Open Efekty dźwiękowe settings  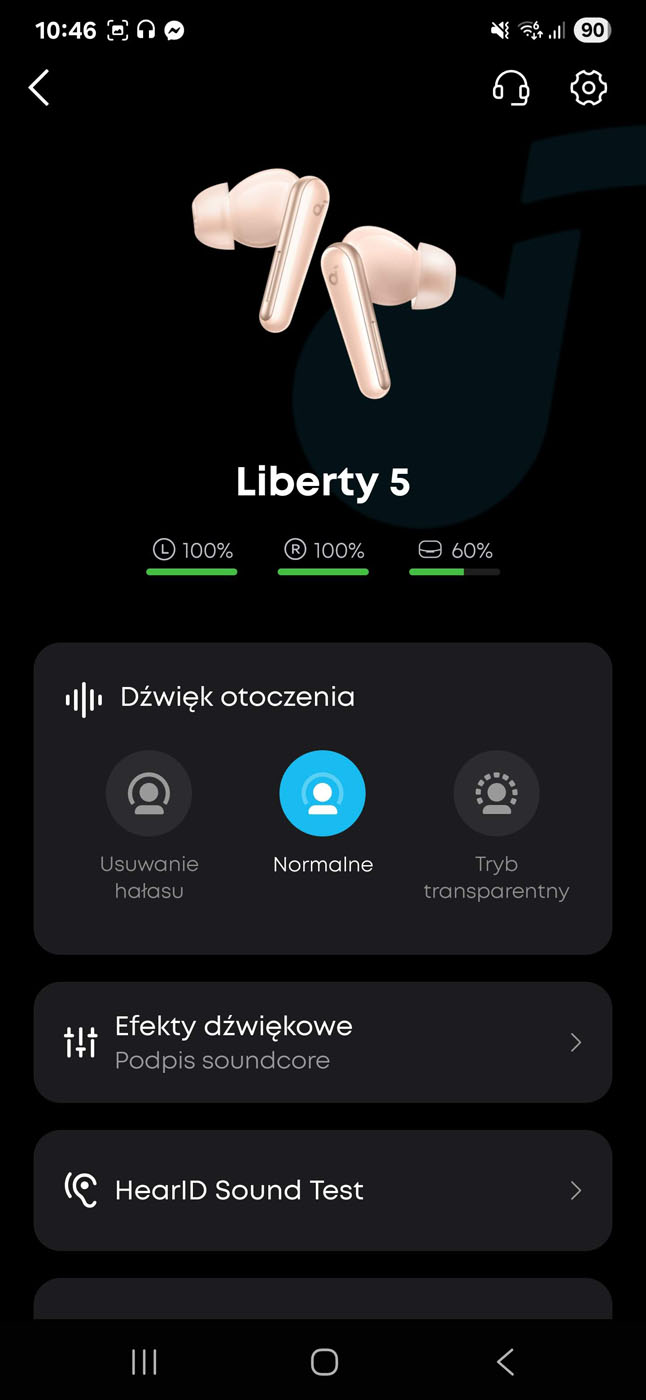(x=322, y=1042)
